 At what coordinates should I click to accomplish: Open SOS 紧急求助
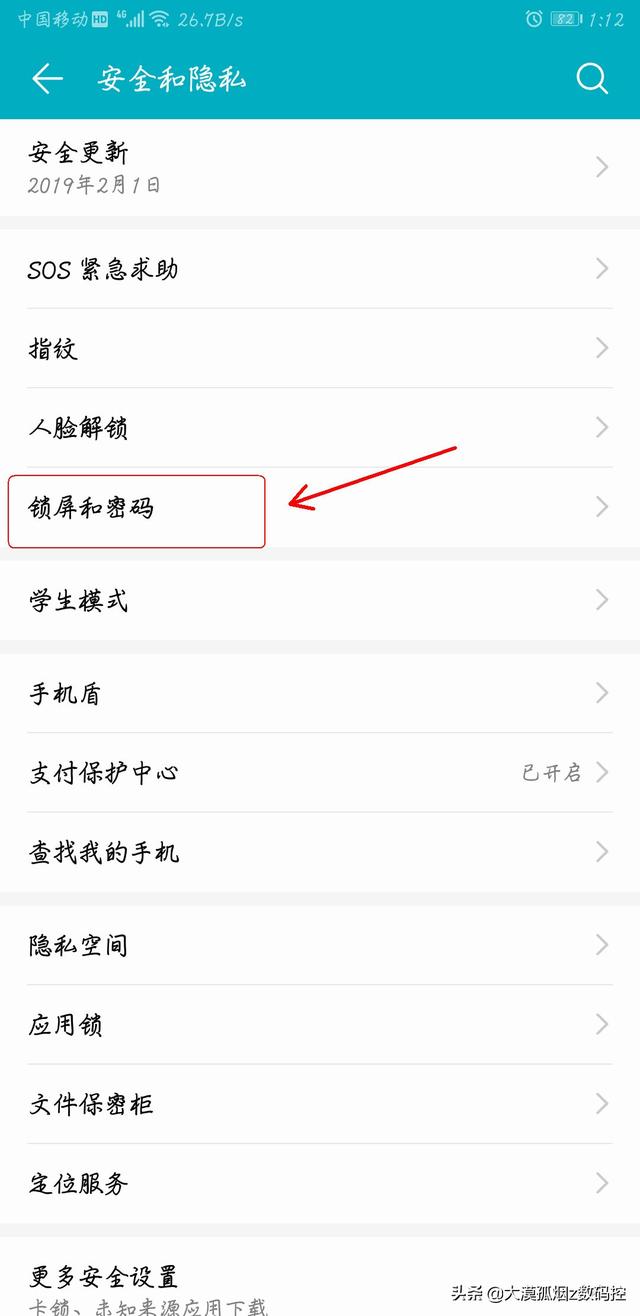pyautogui.click(x=320, y=268)
